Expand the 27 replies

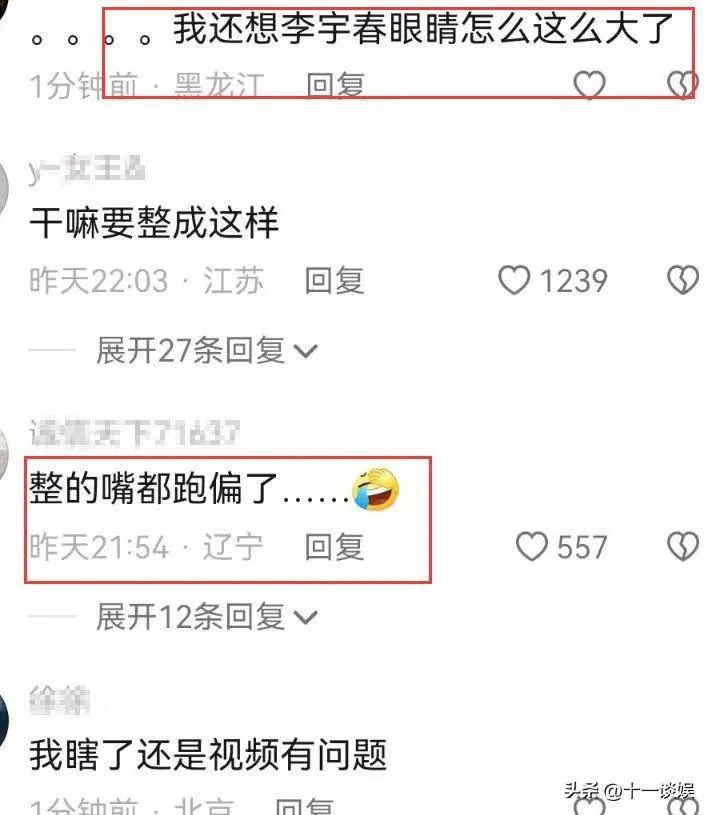tap(206, 351)
